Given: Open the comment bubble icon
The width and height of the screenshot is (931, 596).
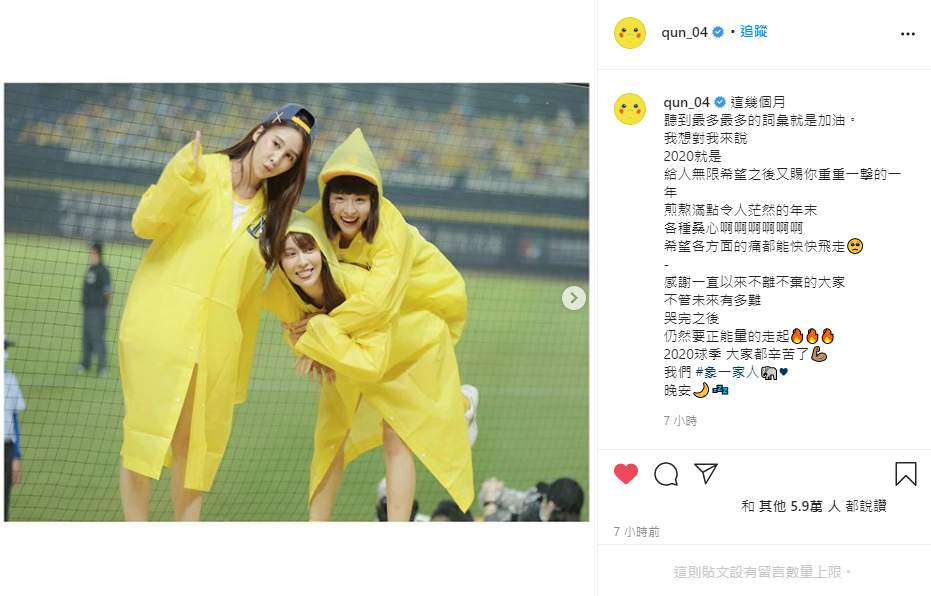Looking at the screenshot, I should 666,474.
